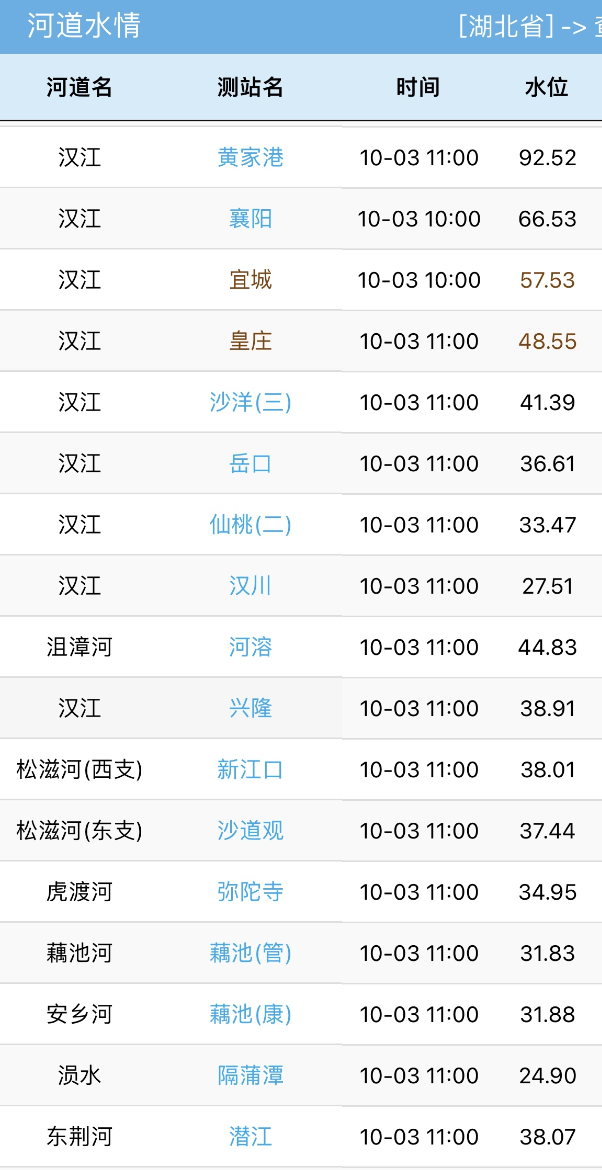Viewport: 602px width, 1170px height.
Task: View the 沙道观 station details
Action: (x=250, y=830)
